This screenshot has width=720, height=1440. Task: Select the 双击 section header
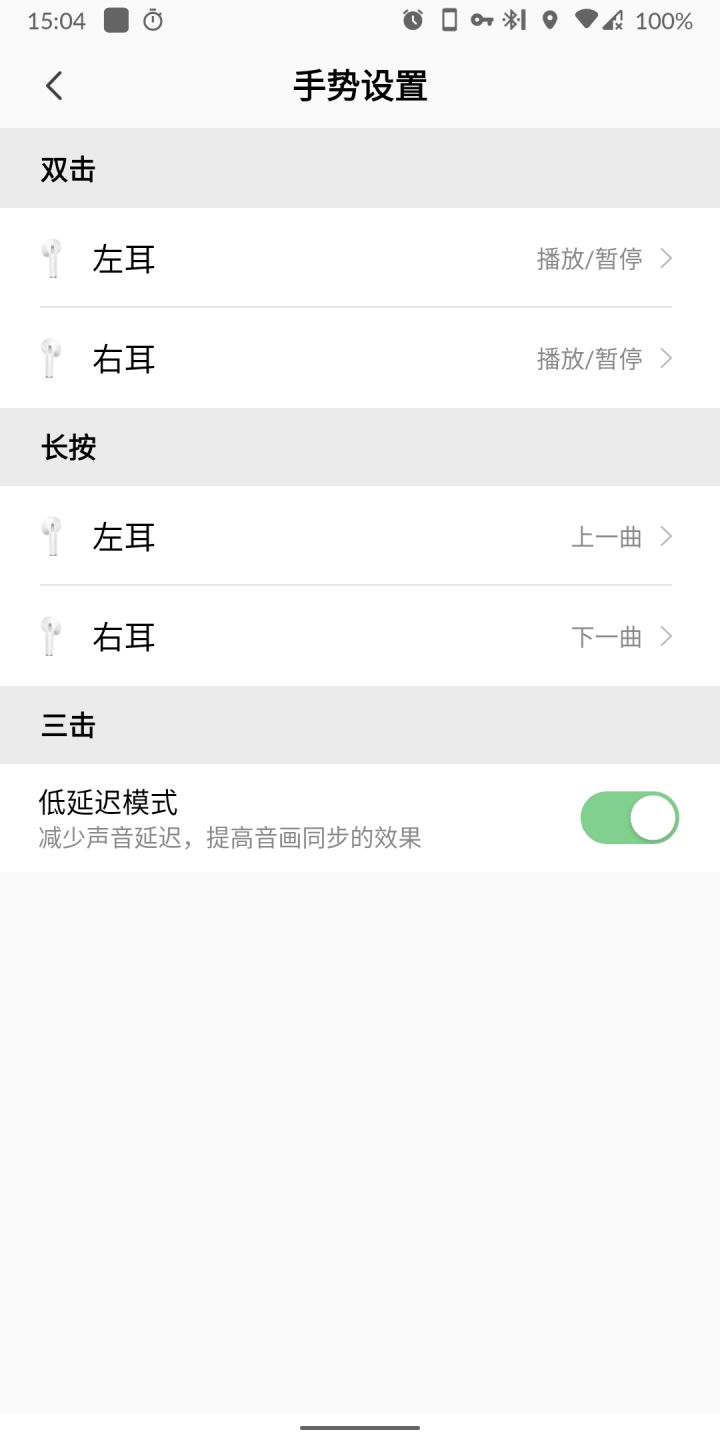tap(66, 168)
